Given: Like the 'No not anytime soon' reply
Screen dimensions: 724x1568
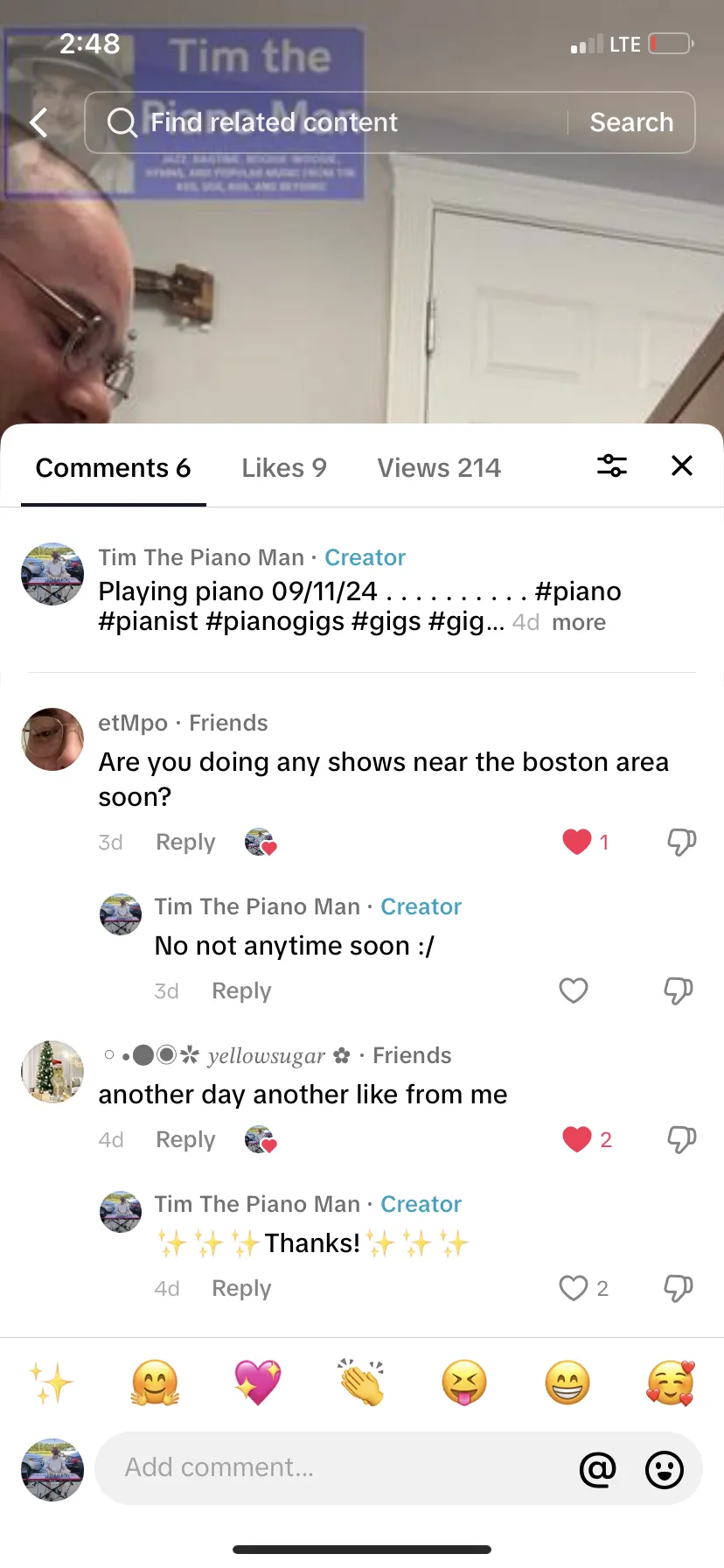Looking at the screenshot, I should [574, 990].
